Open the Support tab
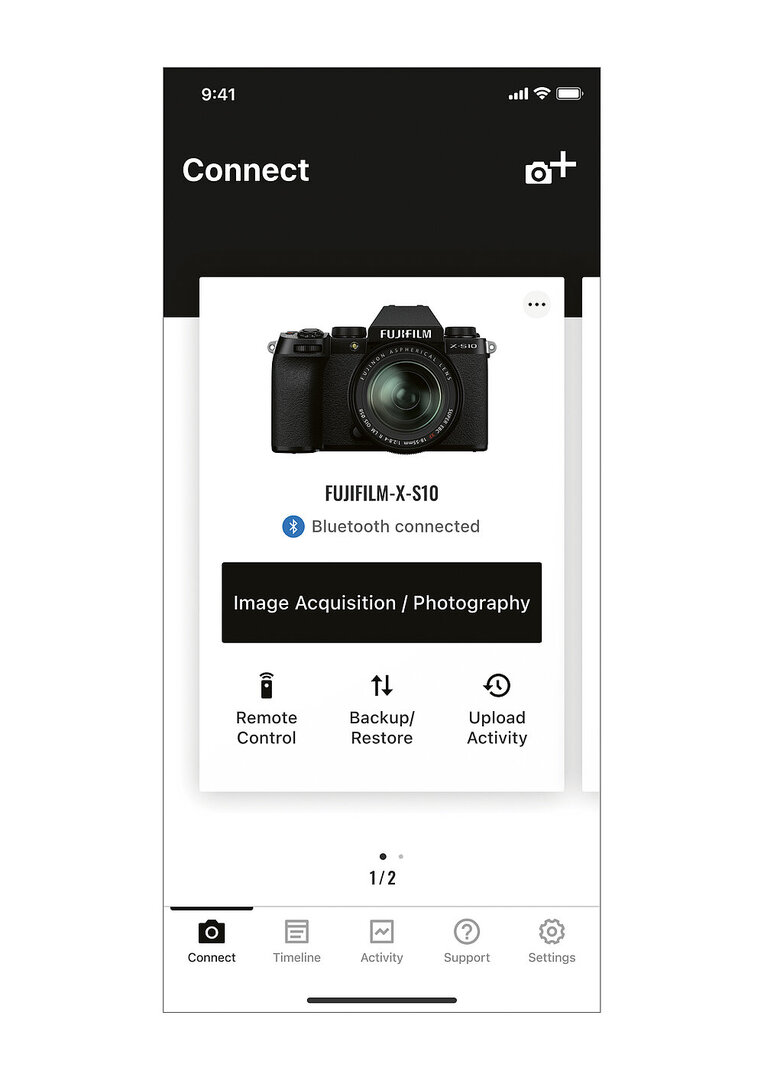 467,942
